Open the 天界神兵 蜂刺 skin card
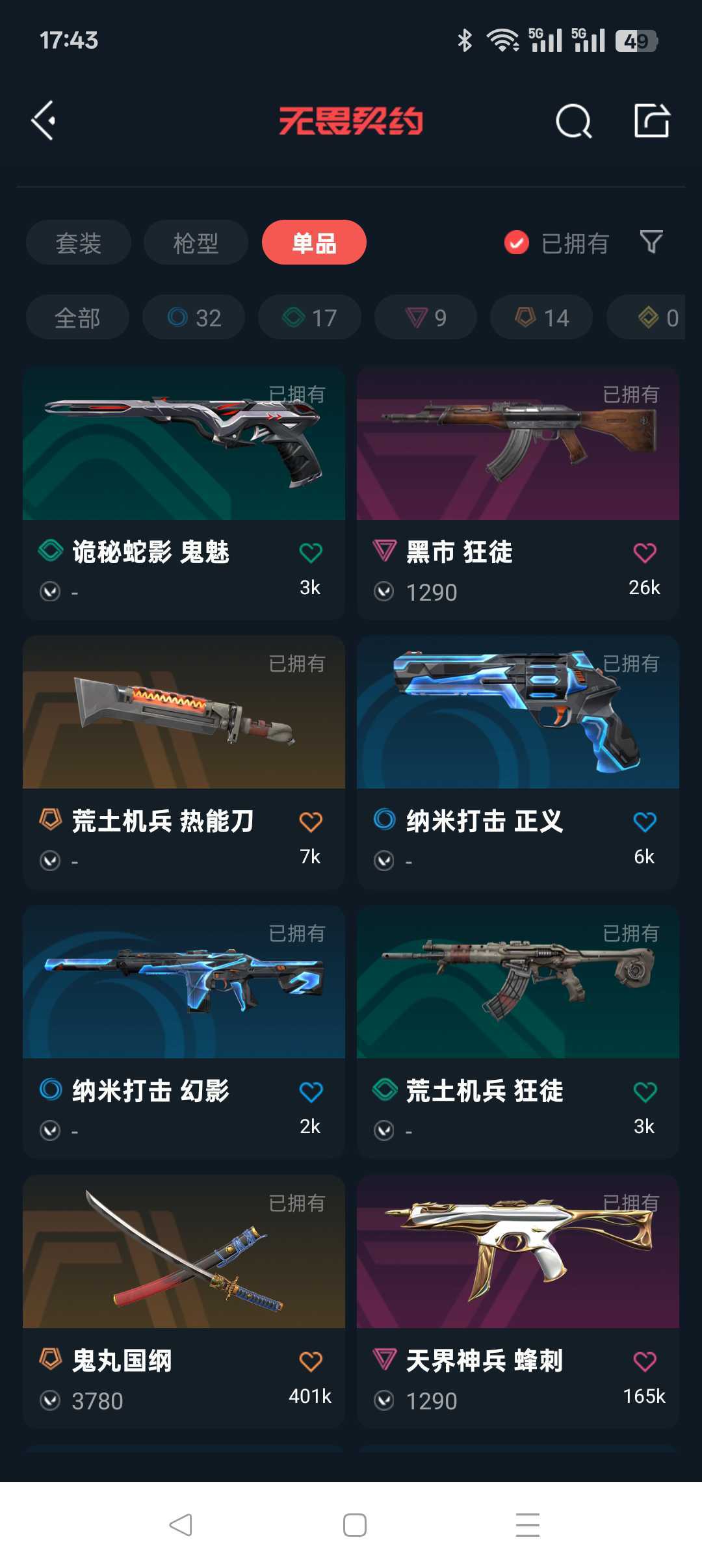The image size is (702, 1568). (x=518, y=1301)
